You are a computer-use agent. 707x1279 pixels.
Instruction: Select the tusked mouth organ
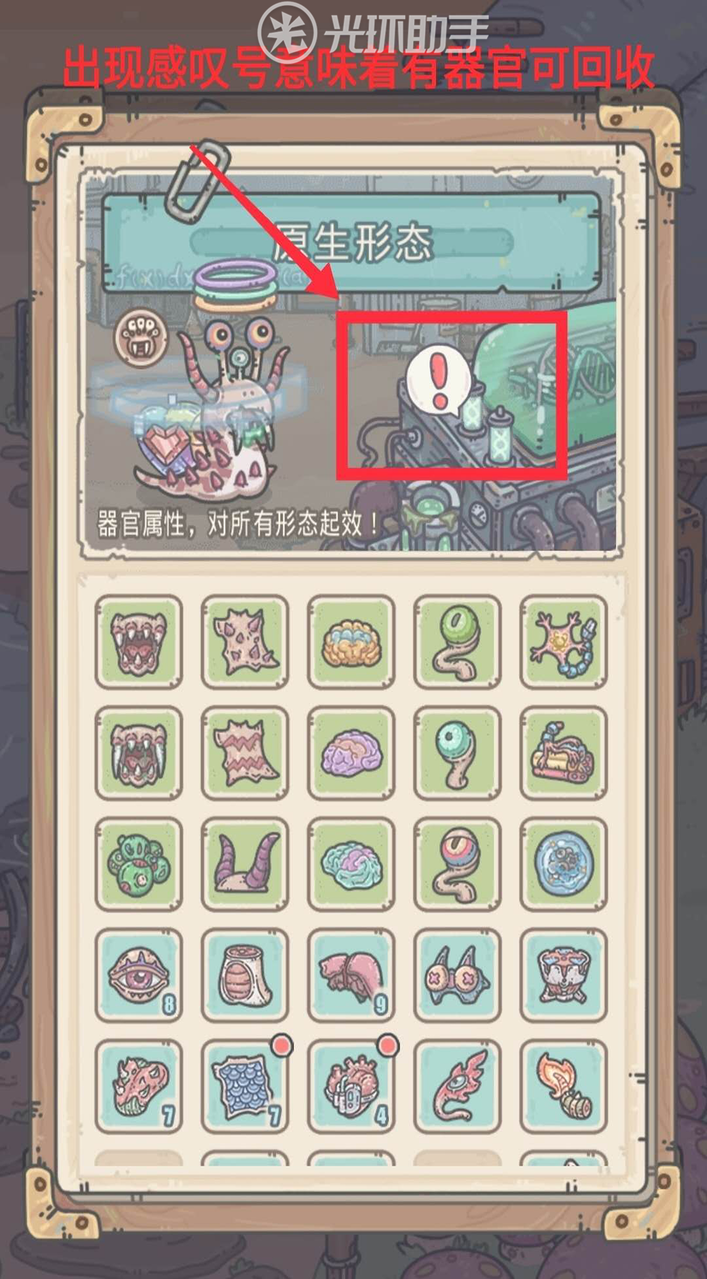[x=139, y=751]
